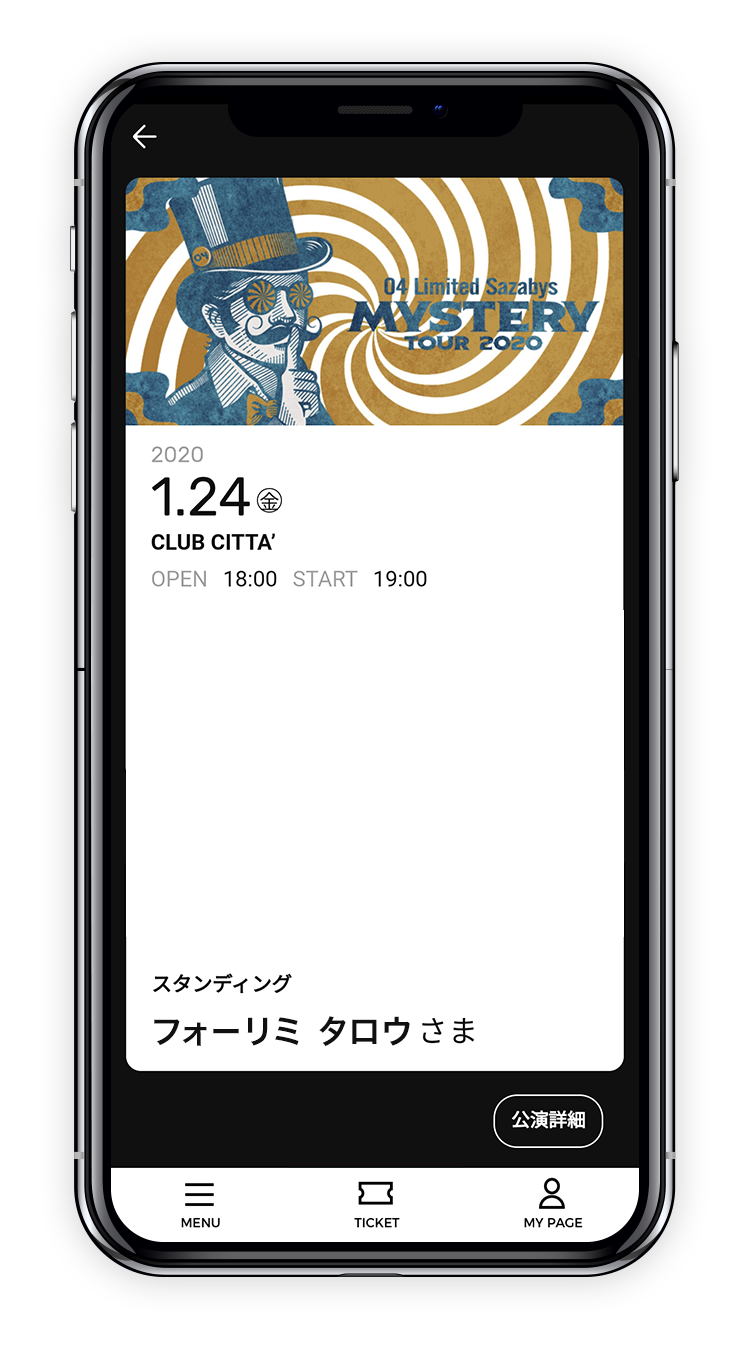The image size is (750, 1353).
Task: Open the 公演詳細 performance details button
Action: pos(548,1120)
